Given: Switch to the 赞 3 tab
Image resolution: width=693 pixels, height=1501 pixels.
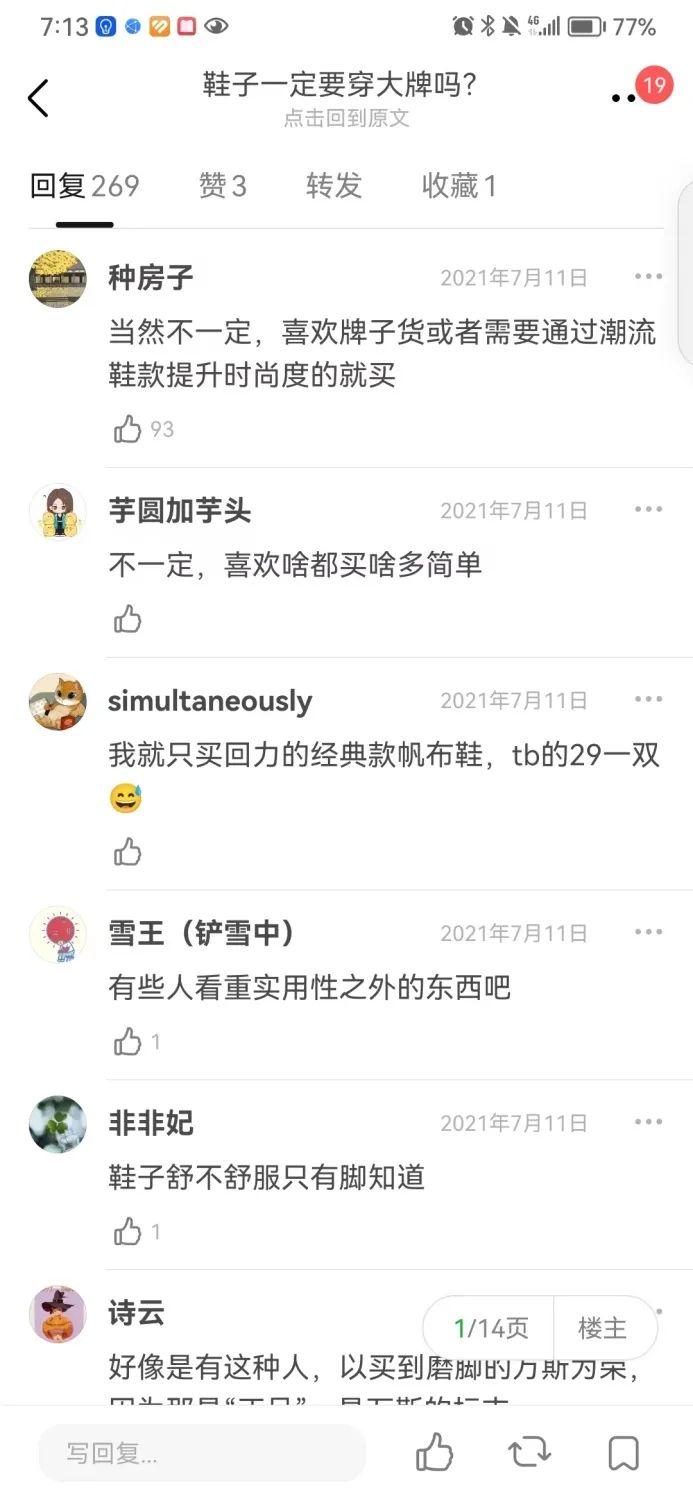Looking at the screenshot, I should click(222, 186).
